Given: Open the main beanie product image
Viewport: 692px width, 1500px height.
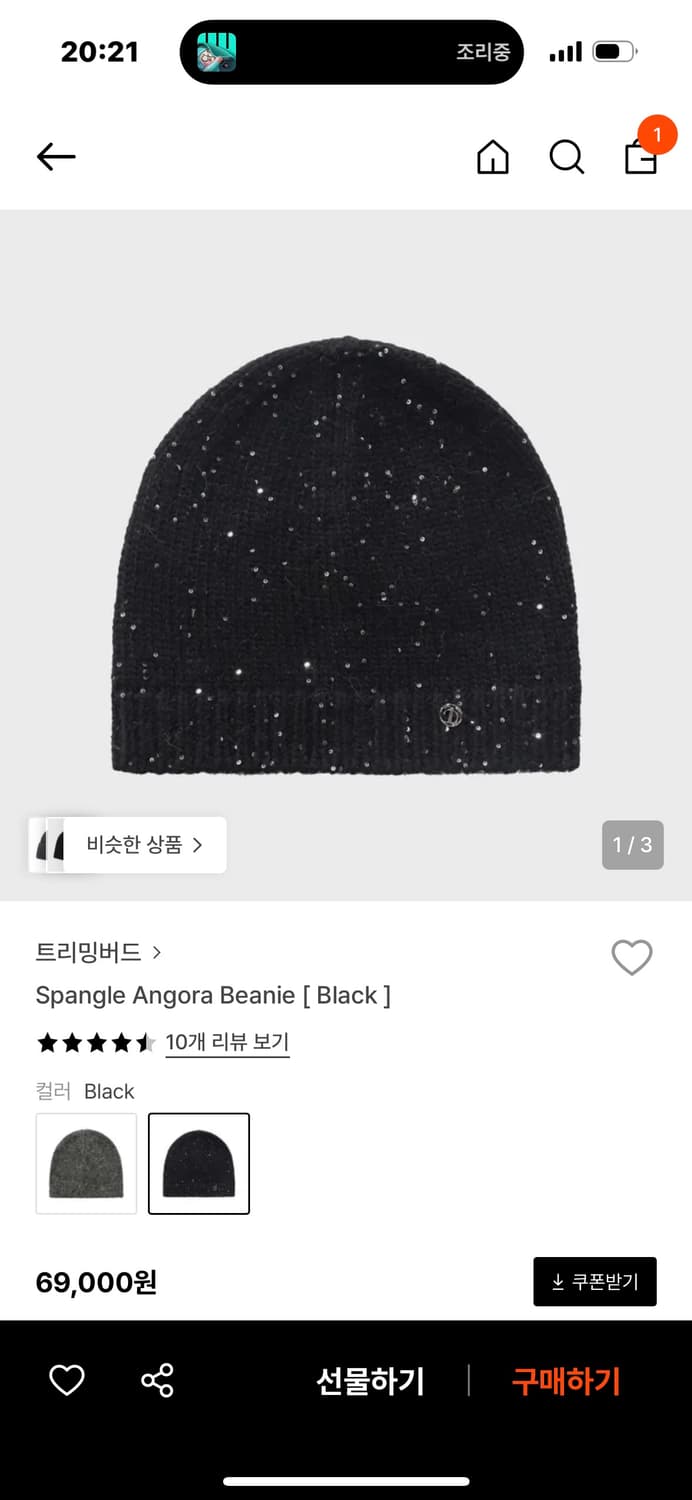Looking at the screenshot, I should coord(346,555).
